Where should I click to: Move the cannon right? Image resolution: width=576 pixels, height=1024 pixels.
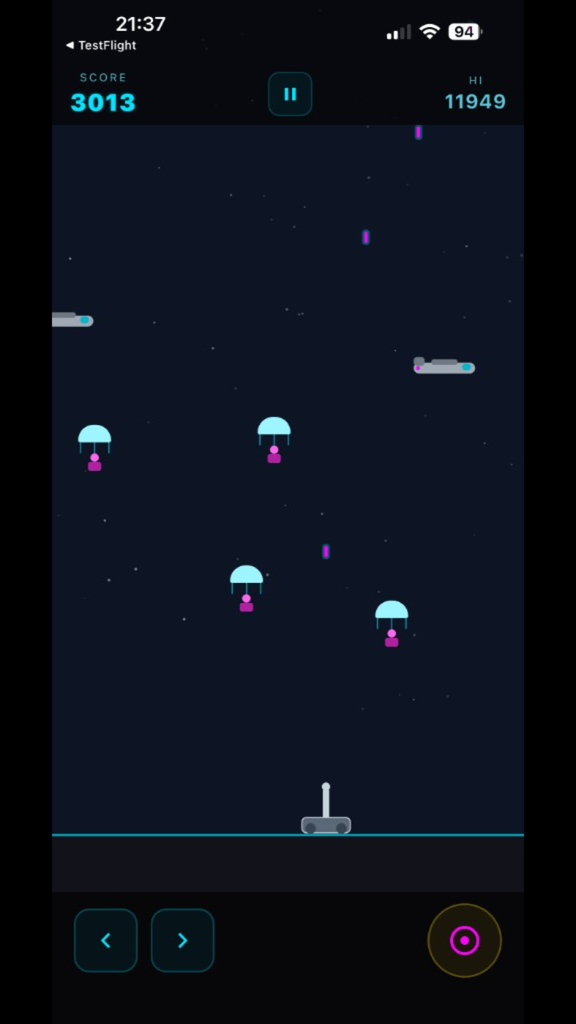pyautogui.click(x=183, y=940)
